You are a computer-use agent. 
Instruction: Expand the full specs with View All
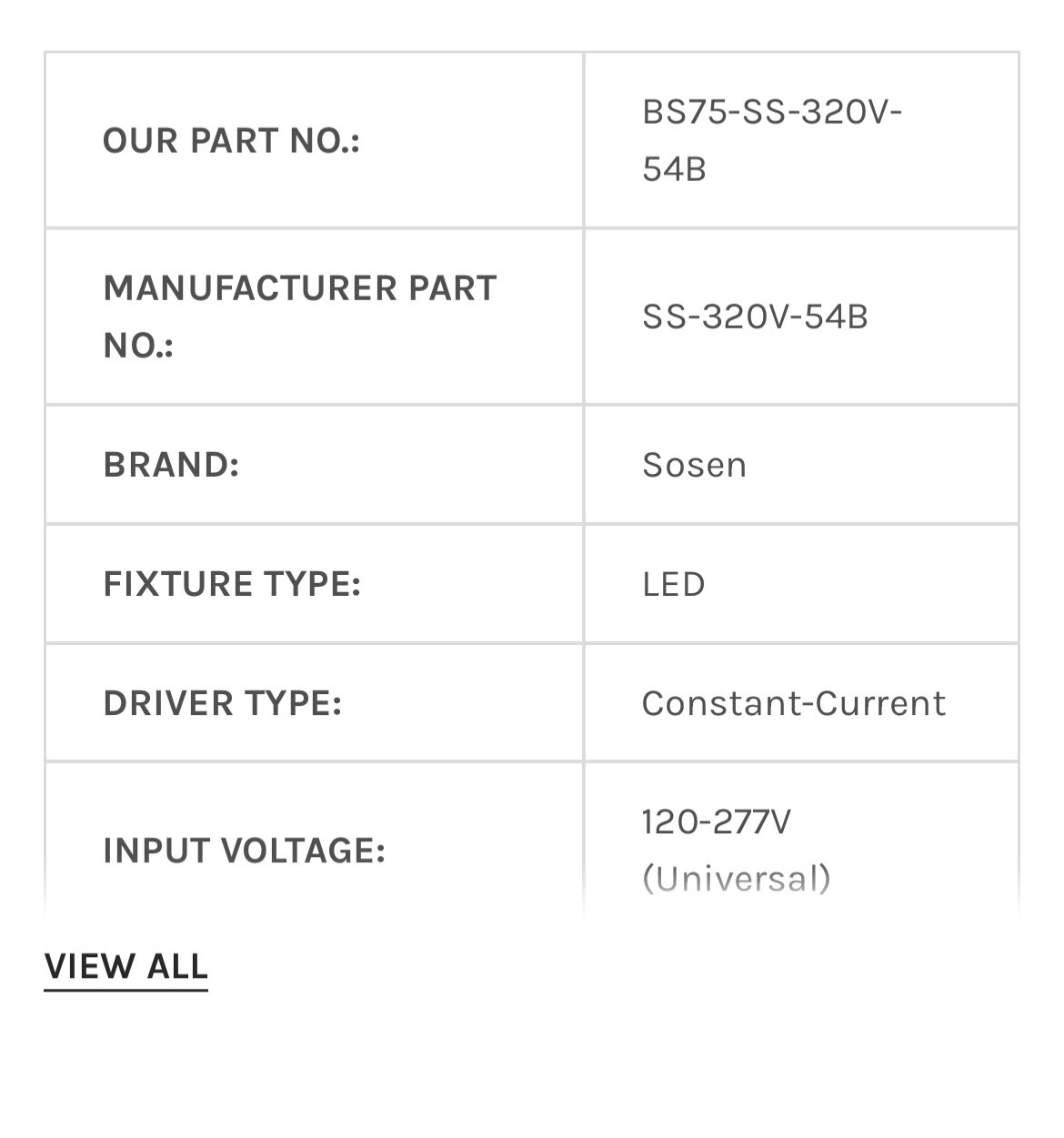126,966
